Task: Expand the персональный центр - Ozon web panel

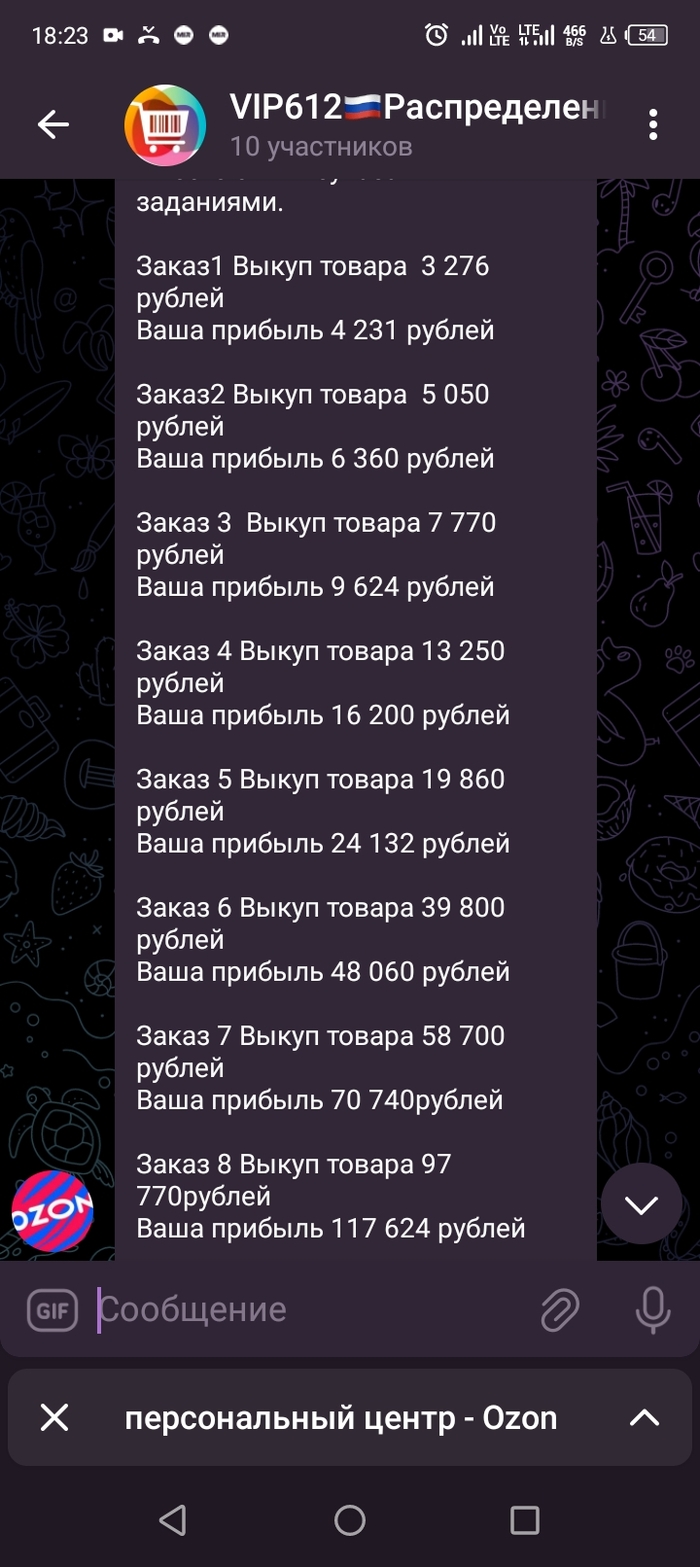Action: tap(645, 1417)
